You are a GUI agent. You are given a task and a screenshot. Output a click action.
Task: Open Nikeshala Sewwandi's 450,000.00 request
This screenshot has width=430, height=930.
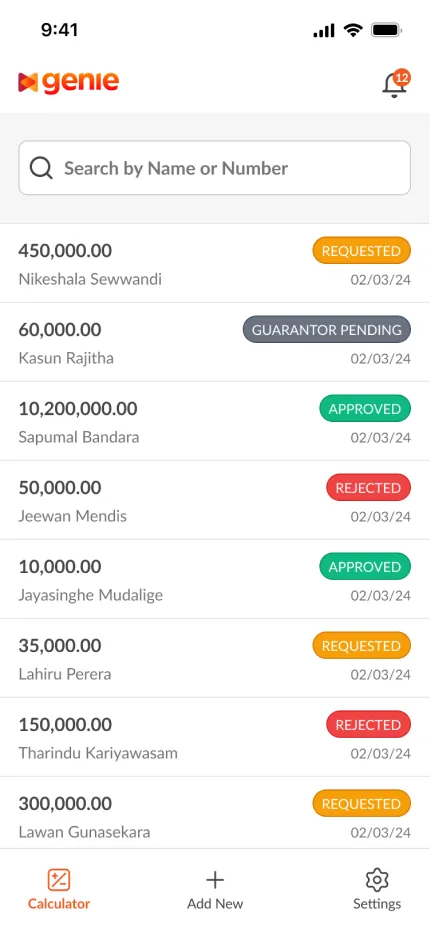[x=215, y=263]
